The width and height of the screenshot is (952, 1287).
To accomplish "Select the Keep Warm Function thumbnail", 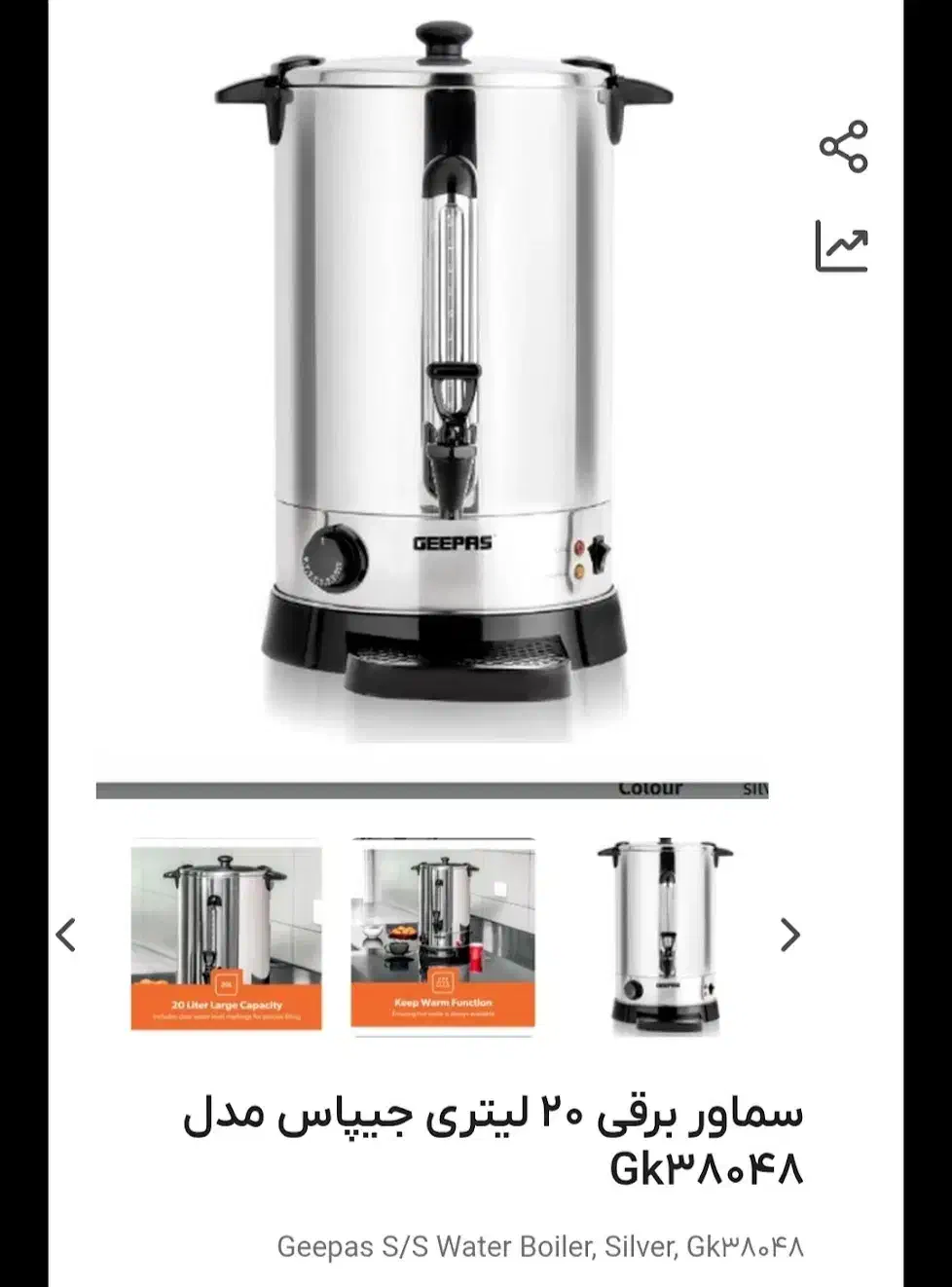I will [x=443, y=938].
